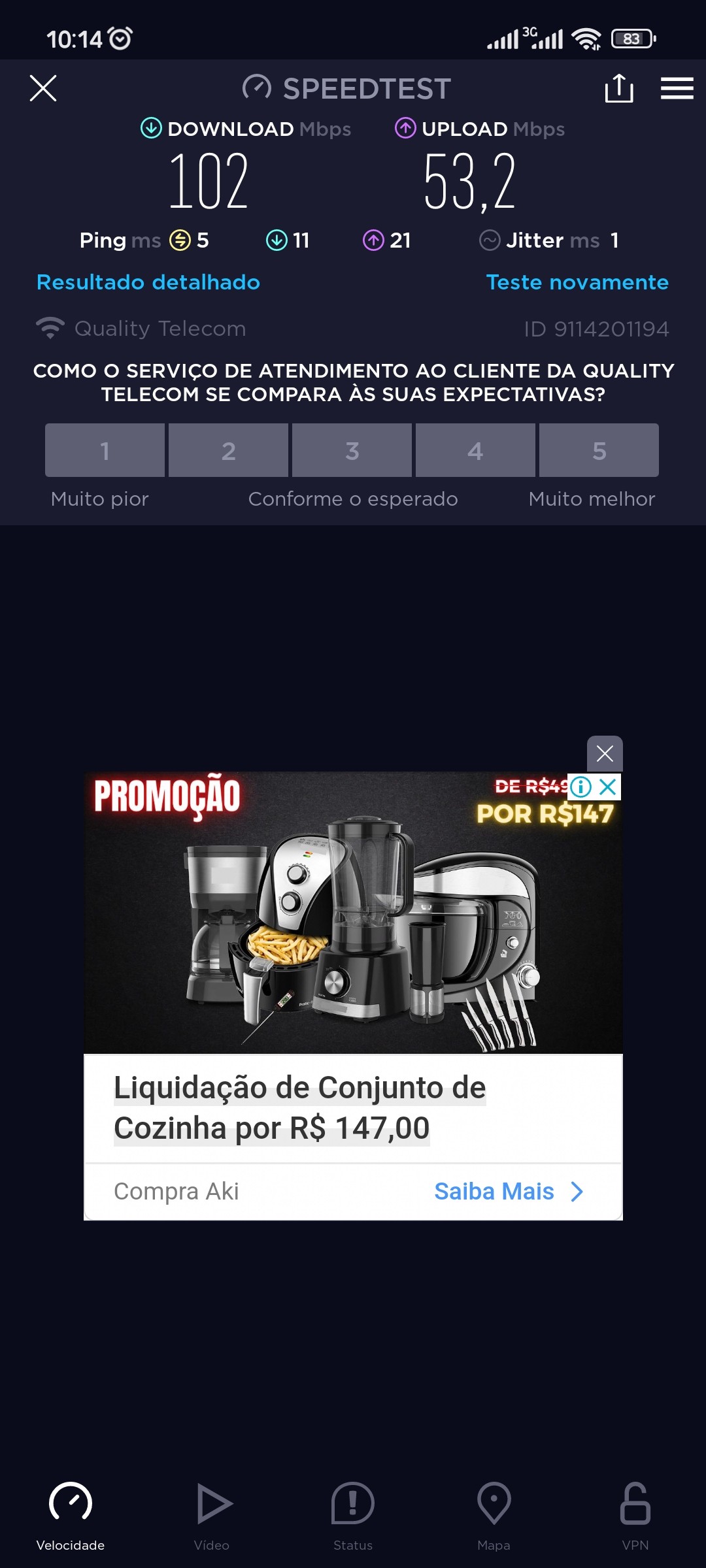
Task: Share the speed test result
Action: pyautogui.click(x=618, y=88)
